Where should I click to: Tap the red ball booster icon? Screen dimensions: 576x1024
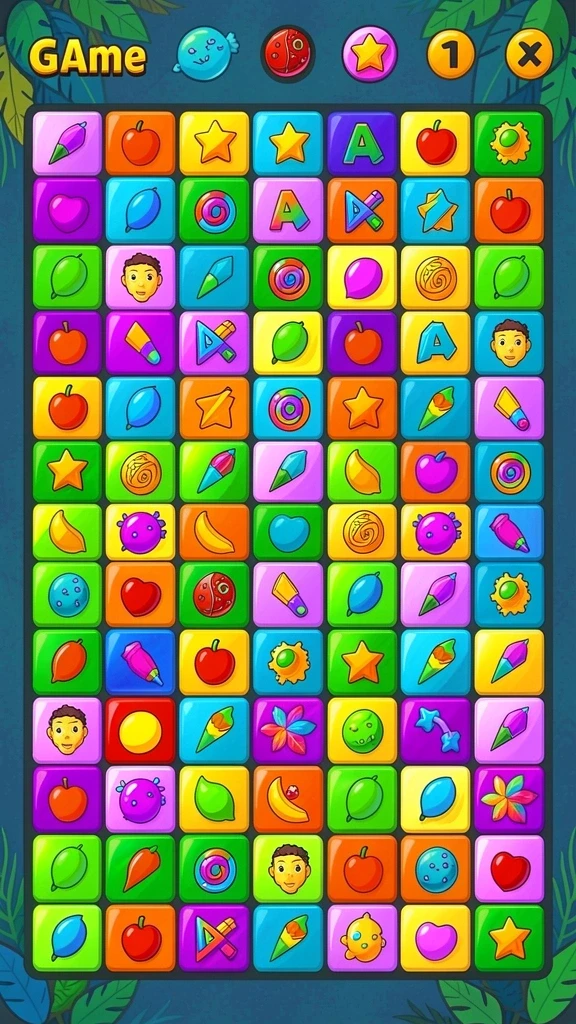click(x=287, y=52)
